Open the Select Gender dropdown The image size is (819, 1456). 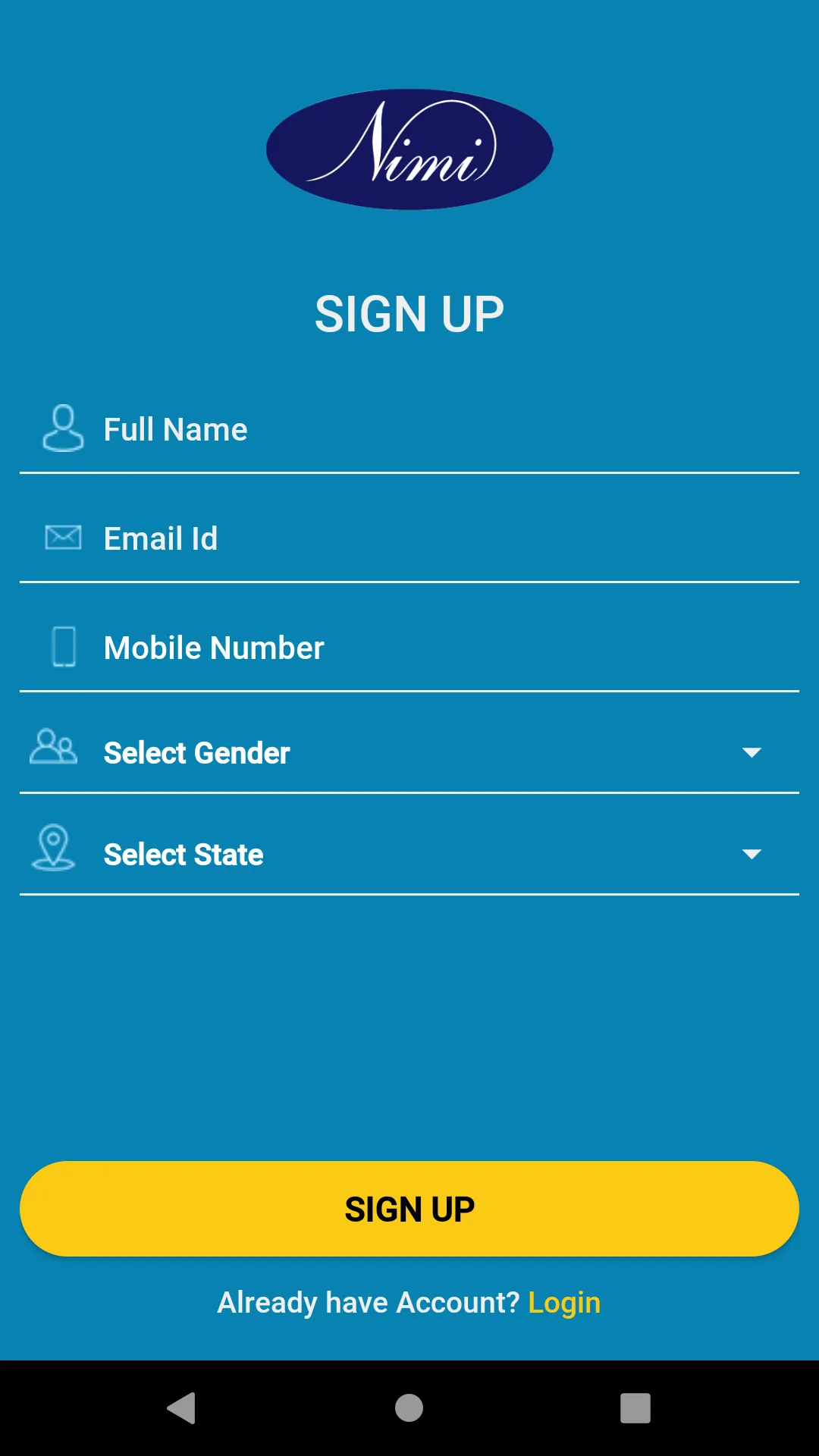[409, 752]
